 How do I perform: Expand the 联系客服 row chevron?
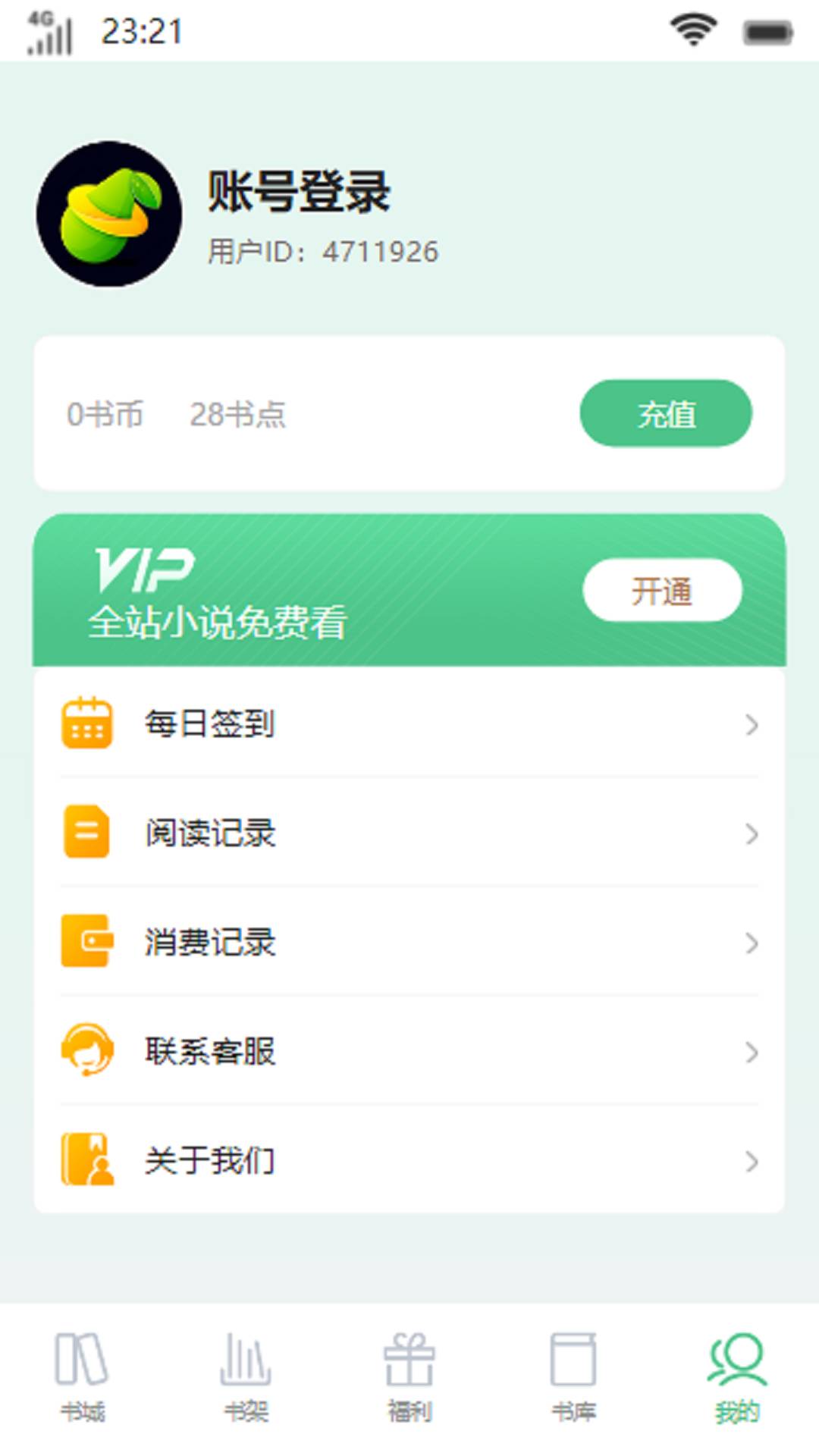coord(752,1053)
